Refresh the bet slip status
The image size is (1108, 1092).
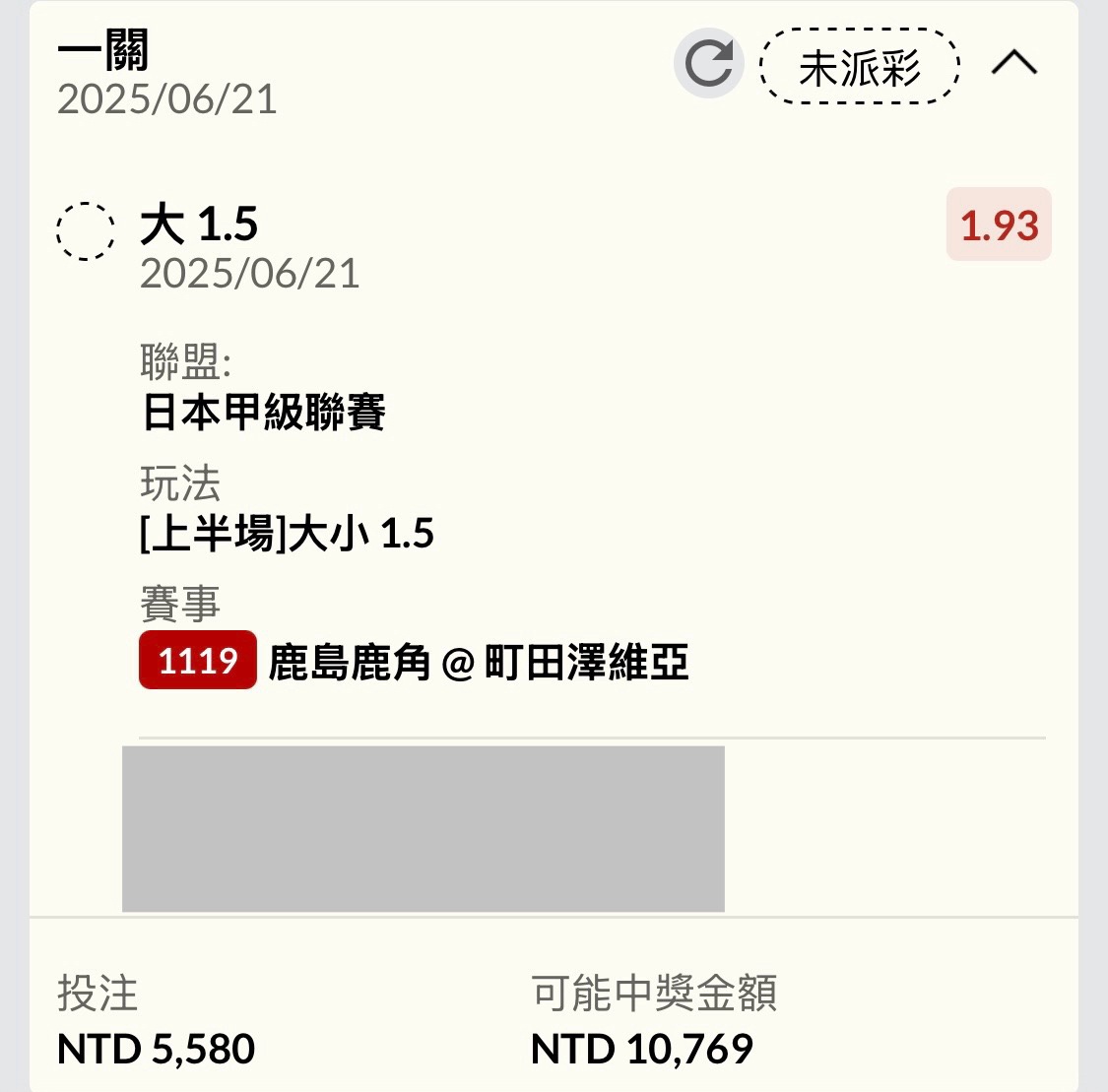tap(708, 65)
